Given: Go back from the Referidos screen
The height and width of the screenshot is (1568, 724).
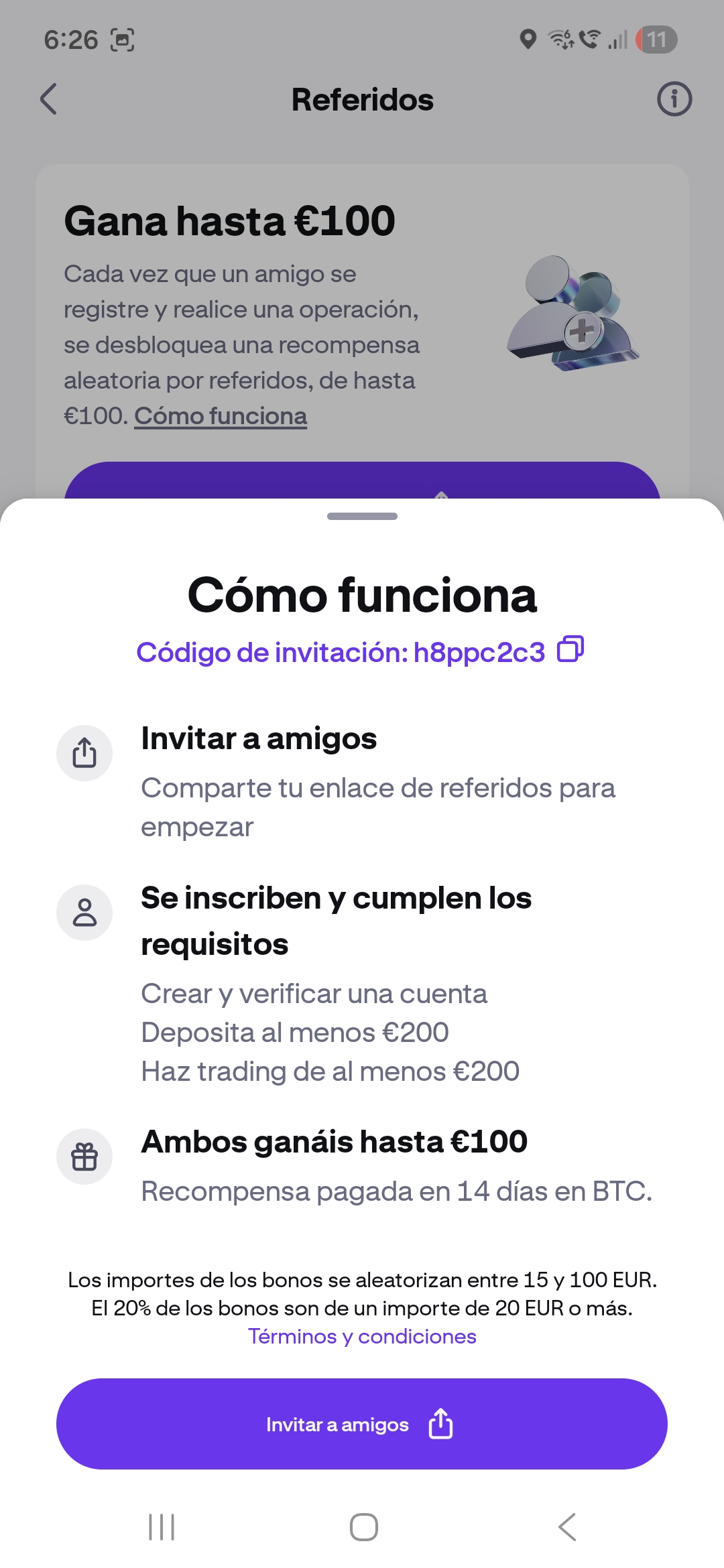Looking at the screenshot, I should coord(48,99).
